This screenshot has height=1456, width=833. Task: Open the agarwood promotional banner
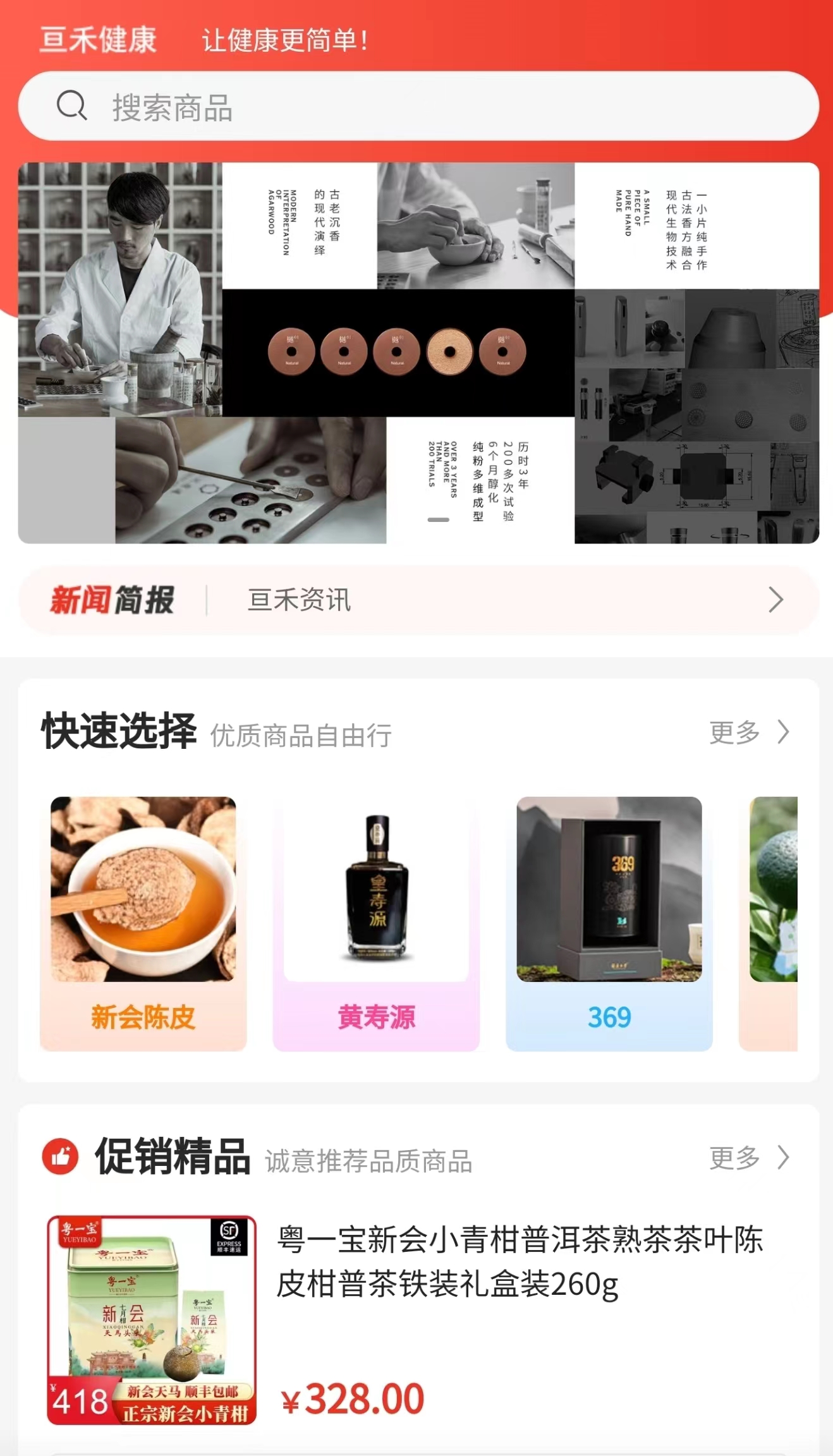(418, 353)
